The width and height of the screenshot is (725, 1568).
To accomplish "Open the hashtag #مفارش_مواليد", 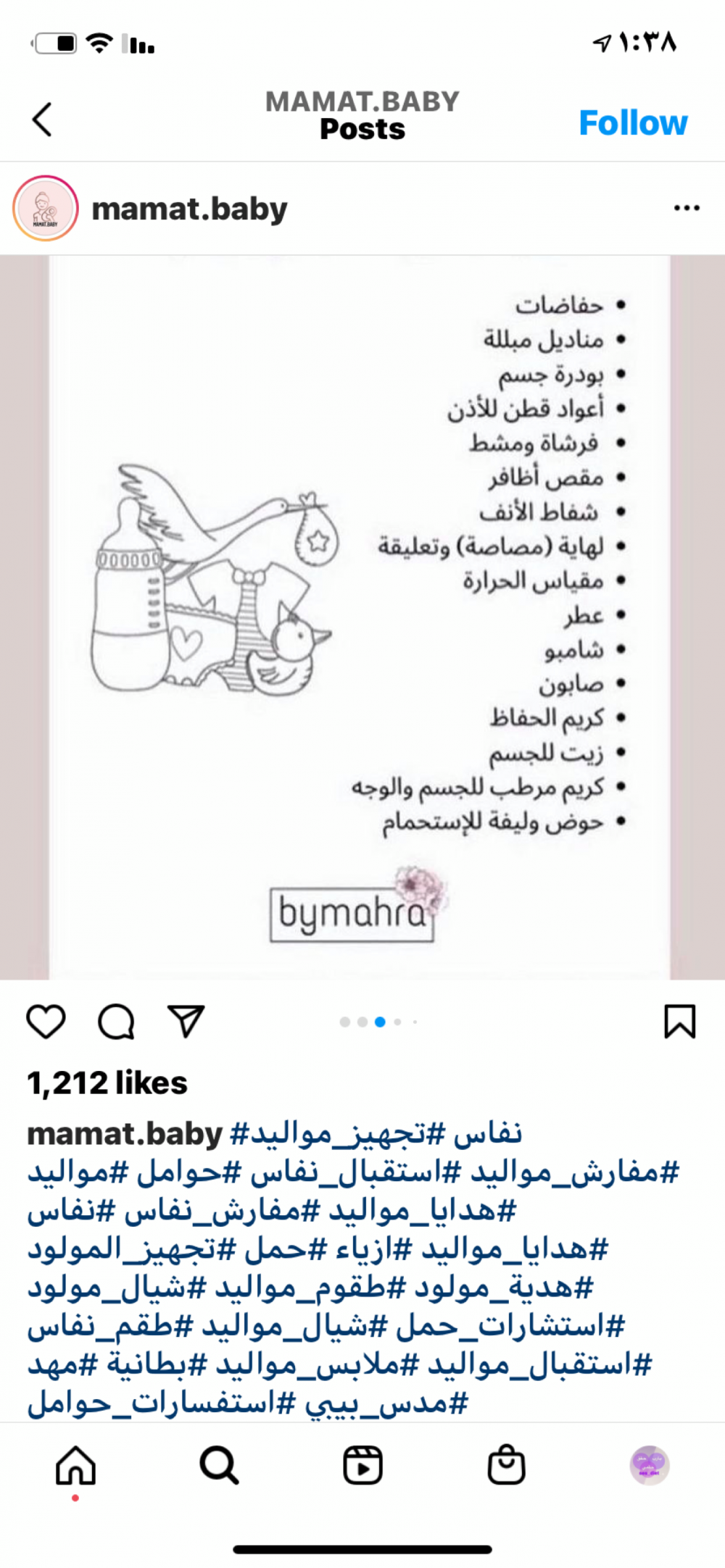I will [x=574, y=1172].
